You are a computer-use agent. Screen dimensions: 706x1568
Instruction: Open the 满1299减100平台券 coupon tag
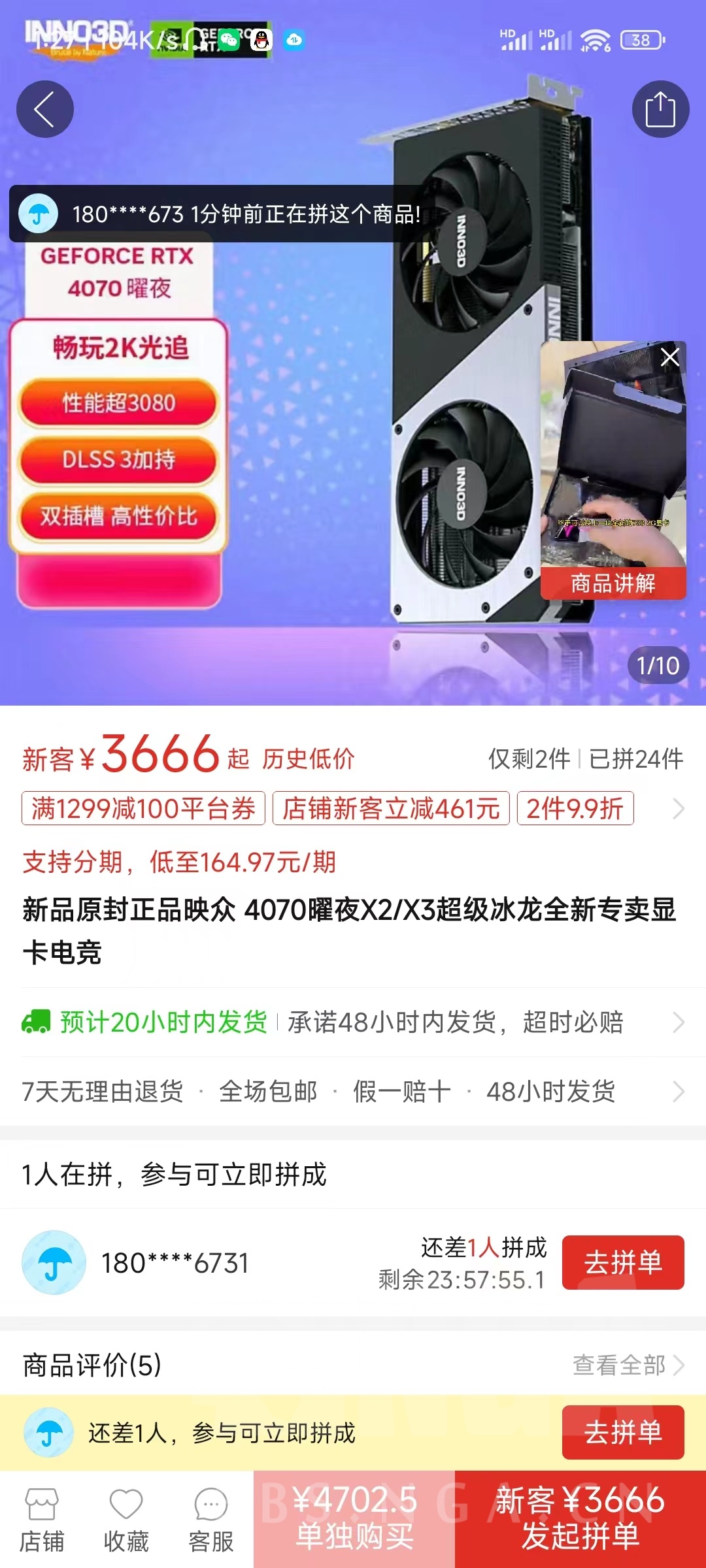(145, 809)
